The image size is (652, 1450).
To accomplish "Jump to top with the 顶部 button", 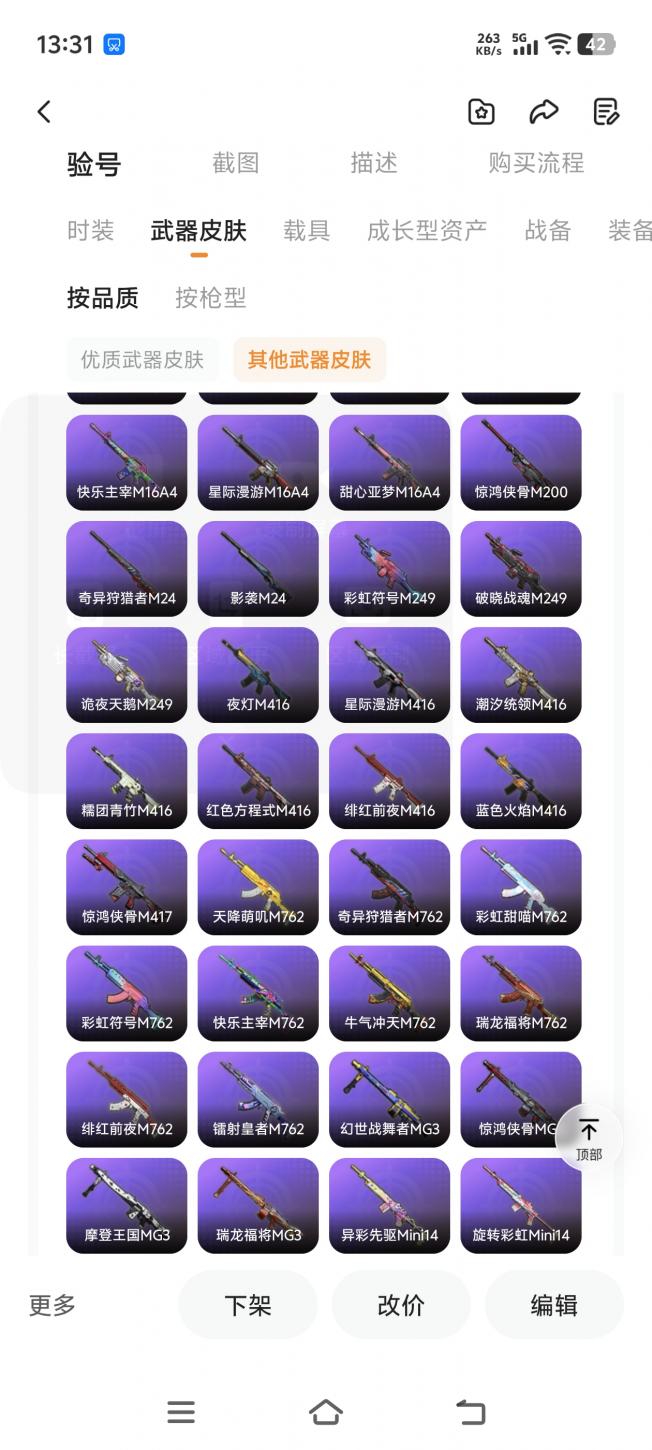I will (x=589, y=1138).
